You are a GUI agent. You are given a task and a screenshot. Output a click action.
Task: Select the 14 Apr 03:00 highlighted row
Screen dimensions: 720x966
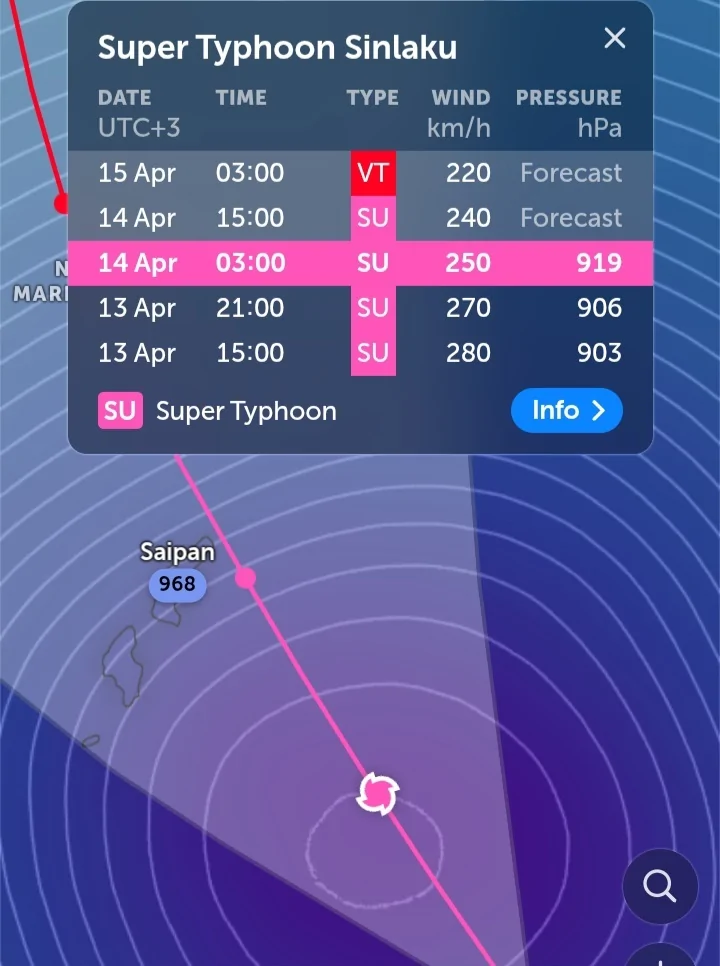(x=360, y=263)
